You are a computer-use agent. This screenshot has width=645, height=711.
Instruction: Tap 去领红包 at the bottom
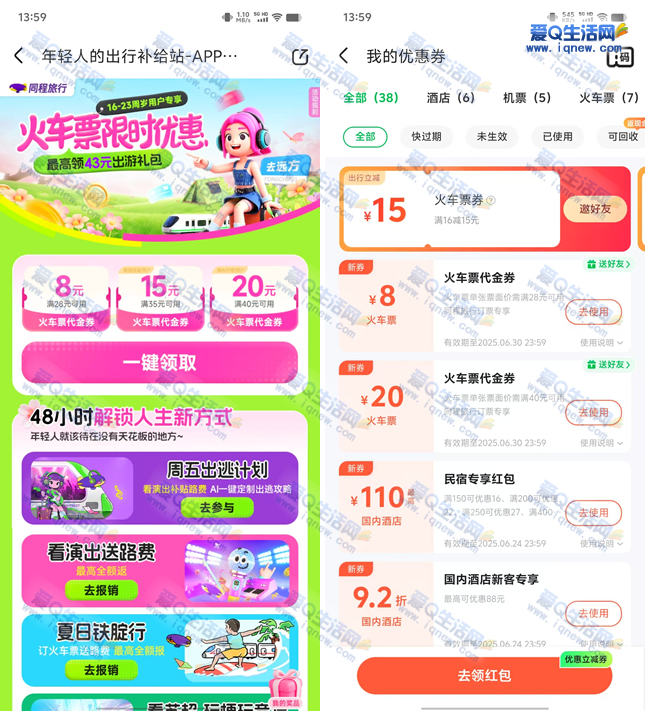click(x=484, y=676)
